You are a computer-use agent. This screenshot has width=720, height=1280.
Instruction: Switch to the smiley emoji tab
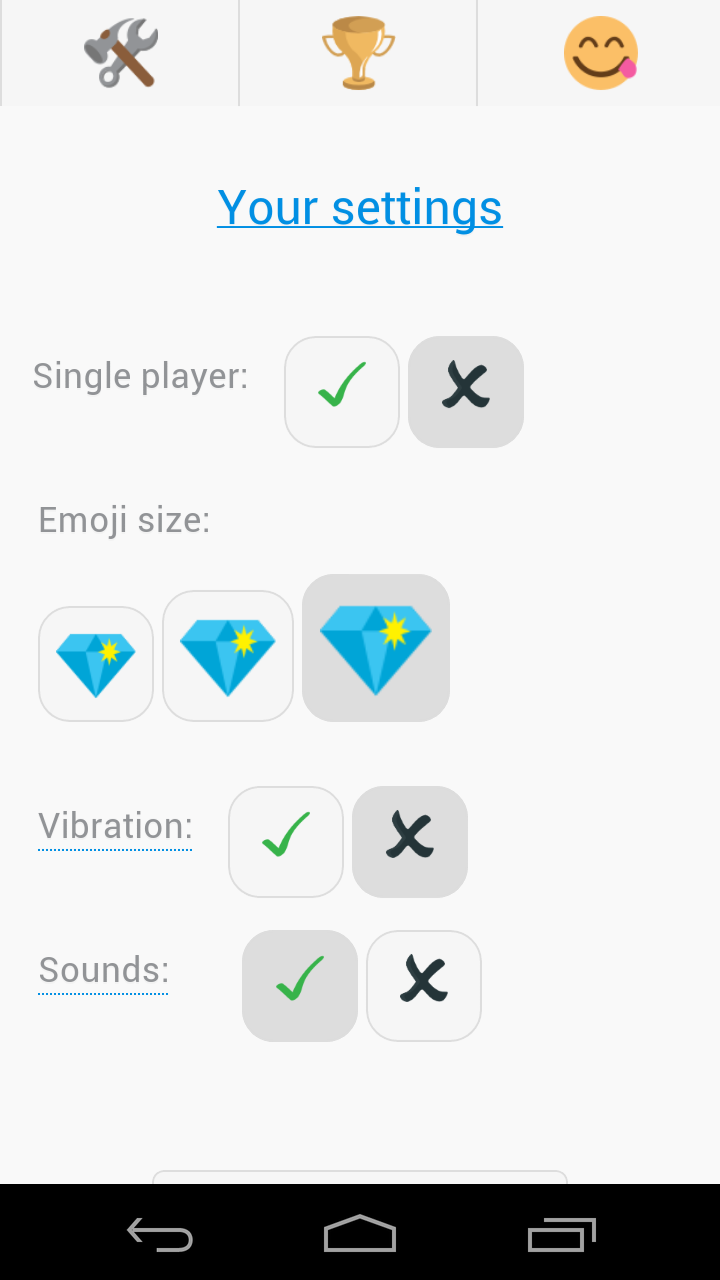click(599, 52)
